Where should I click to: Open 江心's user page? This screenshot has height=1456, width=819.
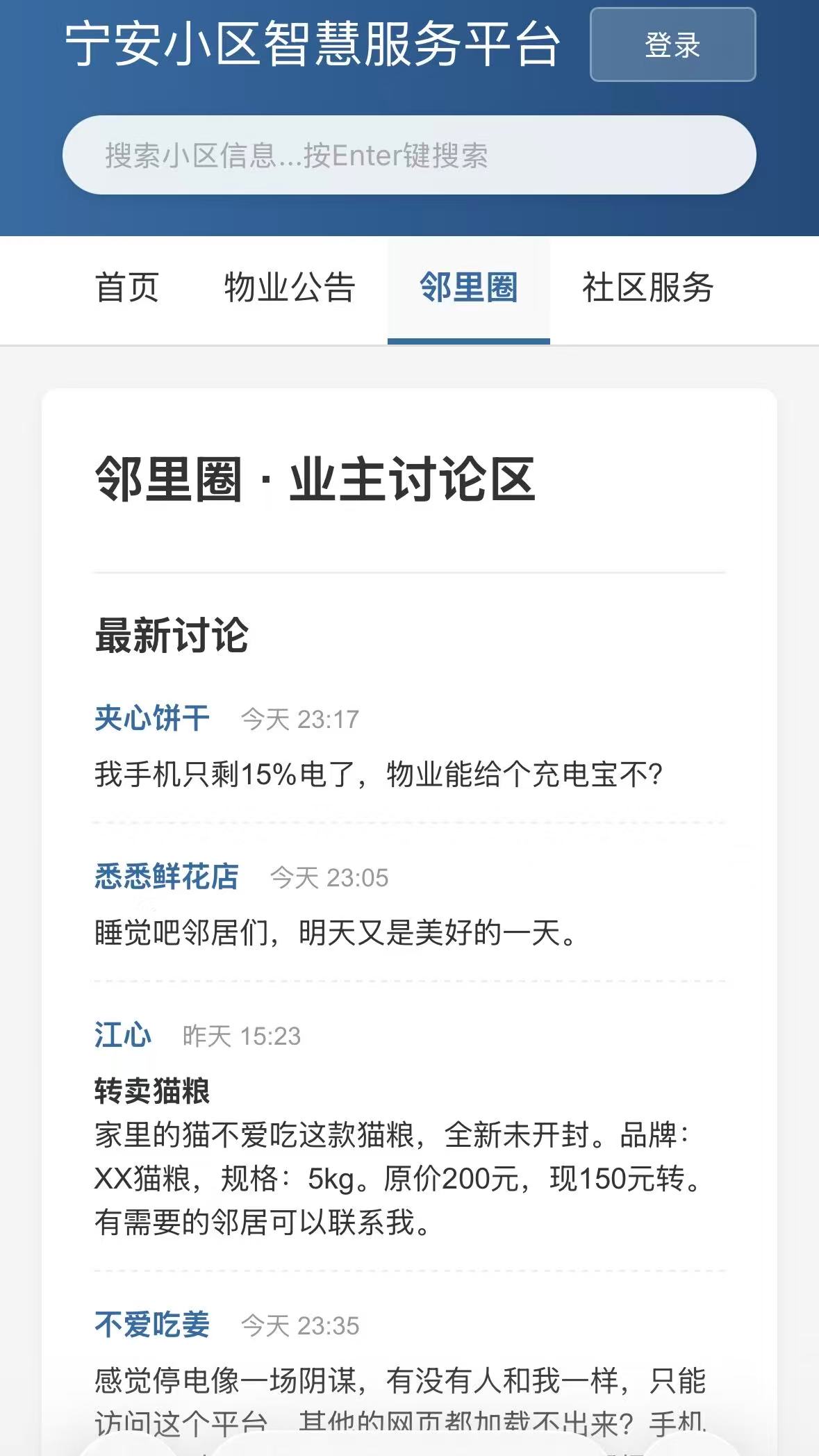pyautogui.click(x=123, y=1035)
